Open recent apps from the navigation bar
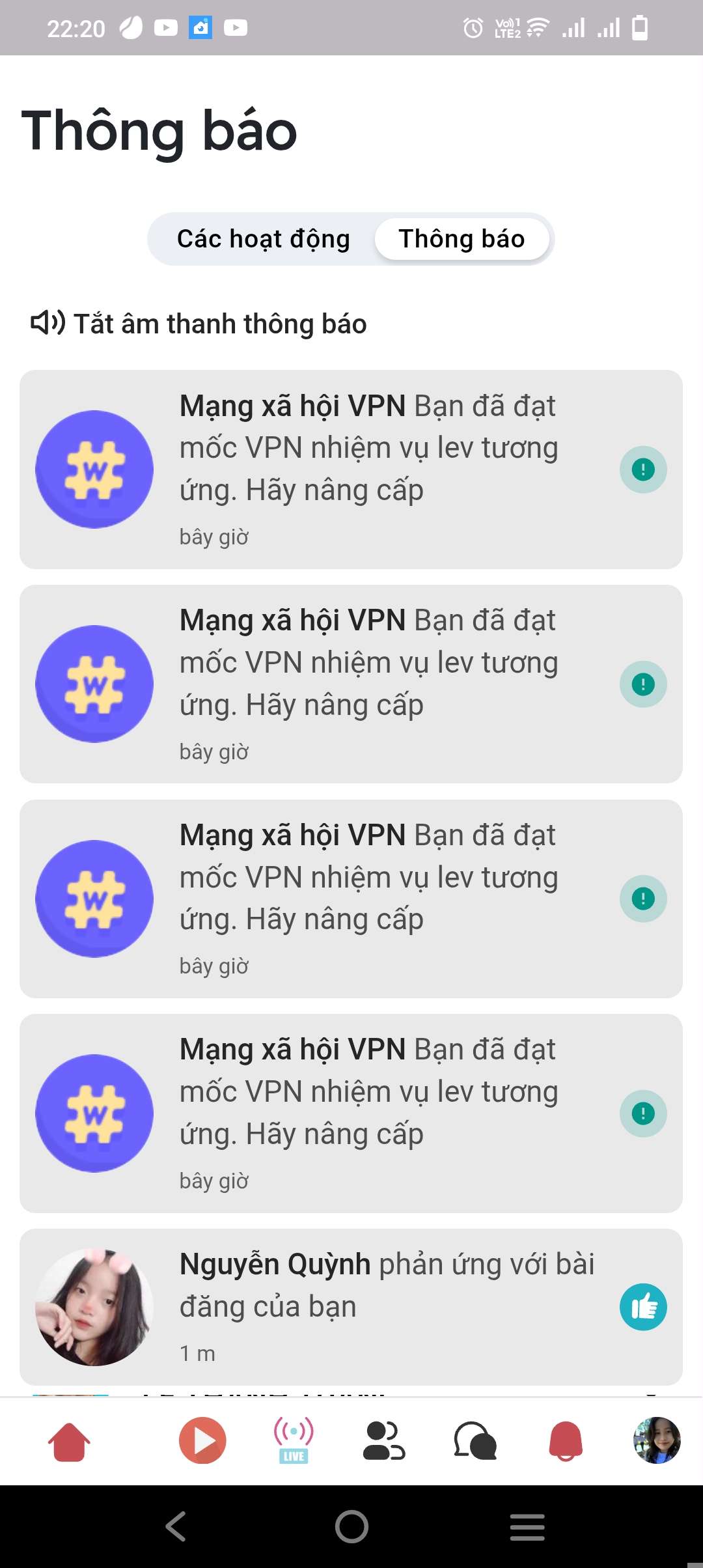This screenshot has width=703, height=1568. click(527, 1526)
